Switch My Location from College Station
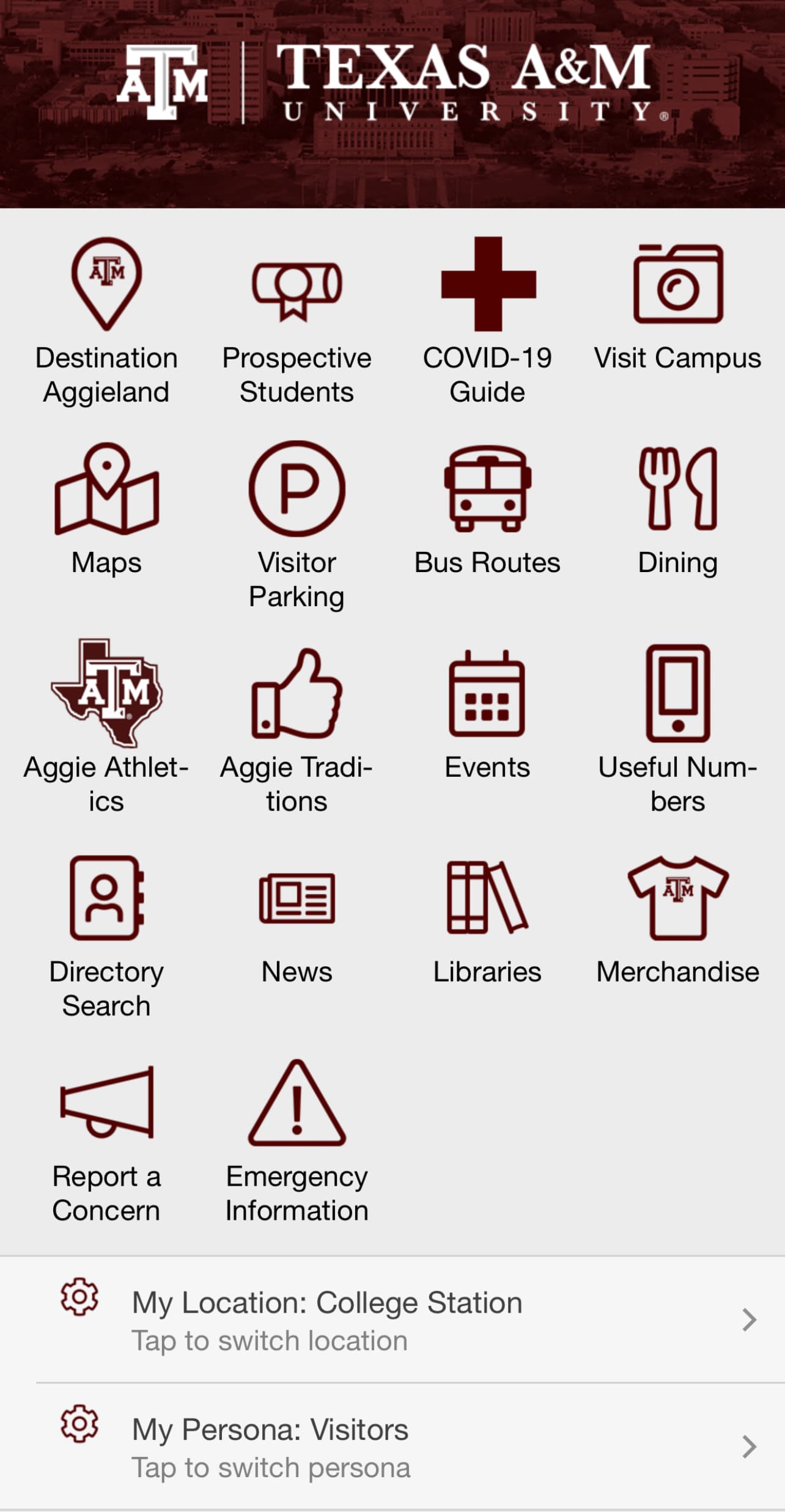This screenshot has width=785, height=1512. click(x=391, y=1319)
